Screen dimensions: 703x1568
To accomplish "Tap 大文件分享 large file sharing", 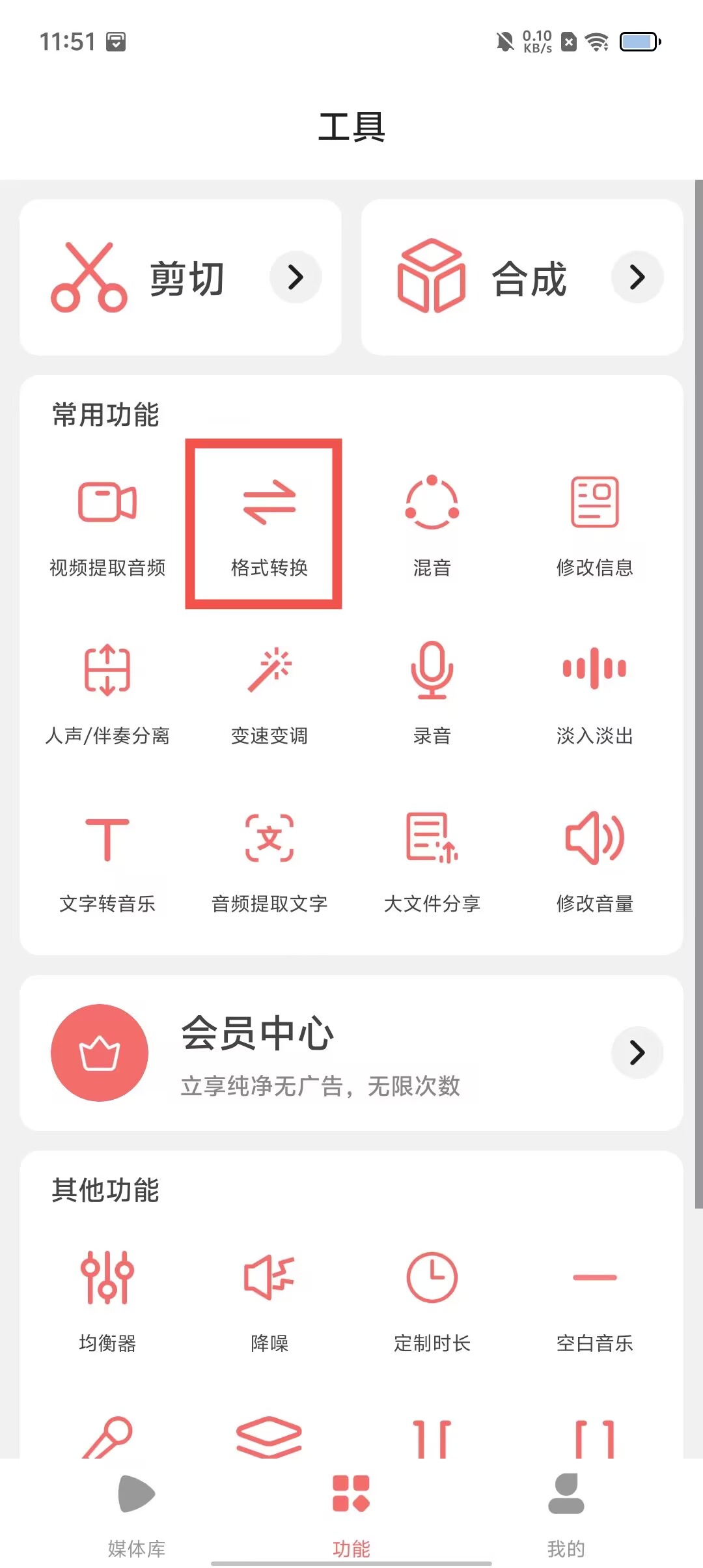I will [432, 860].
